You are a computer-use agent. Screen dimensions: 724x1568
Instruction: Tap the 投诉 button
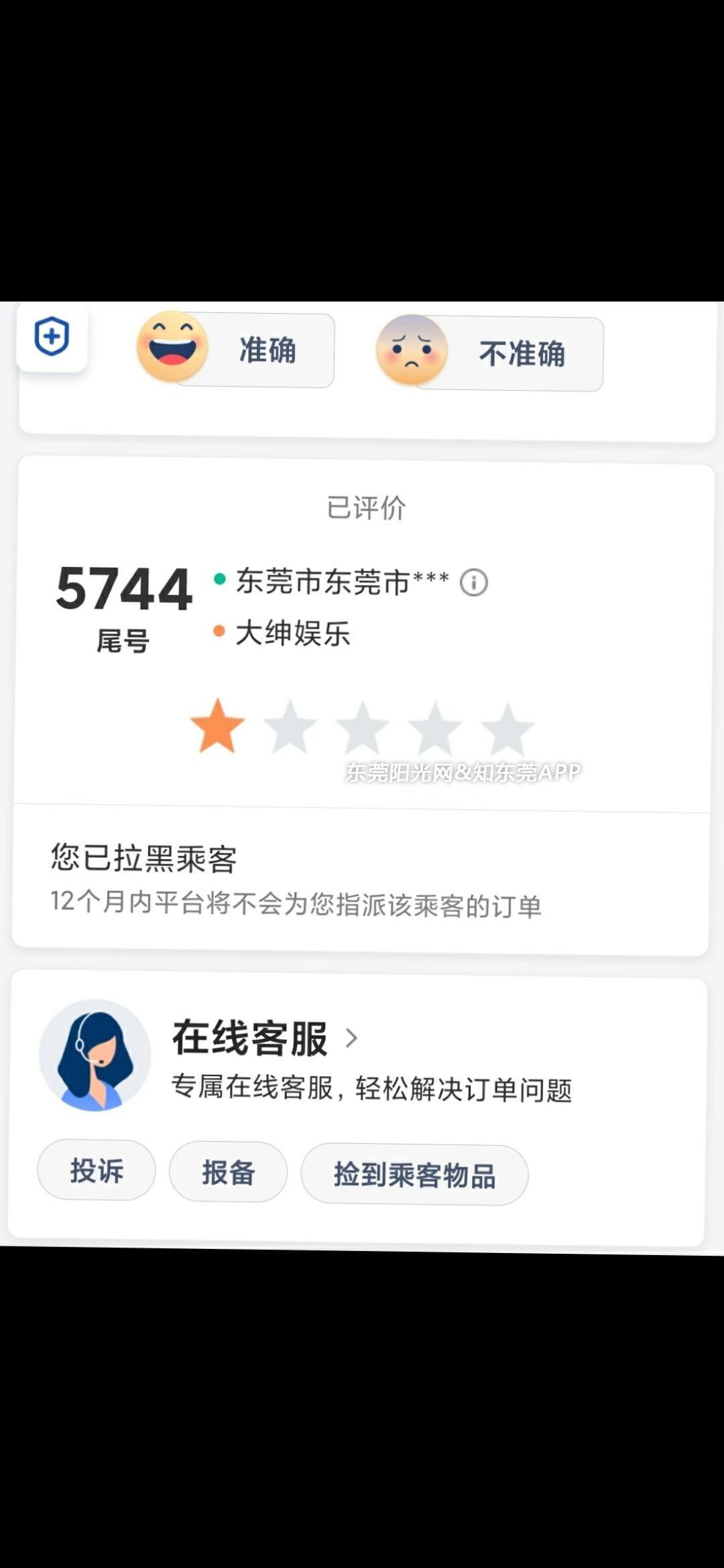97,1171
